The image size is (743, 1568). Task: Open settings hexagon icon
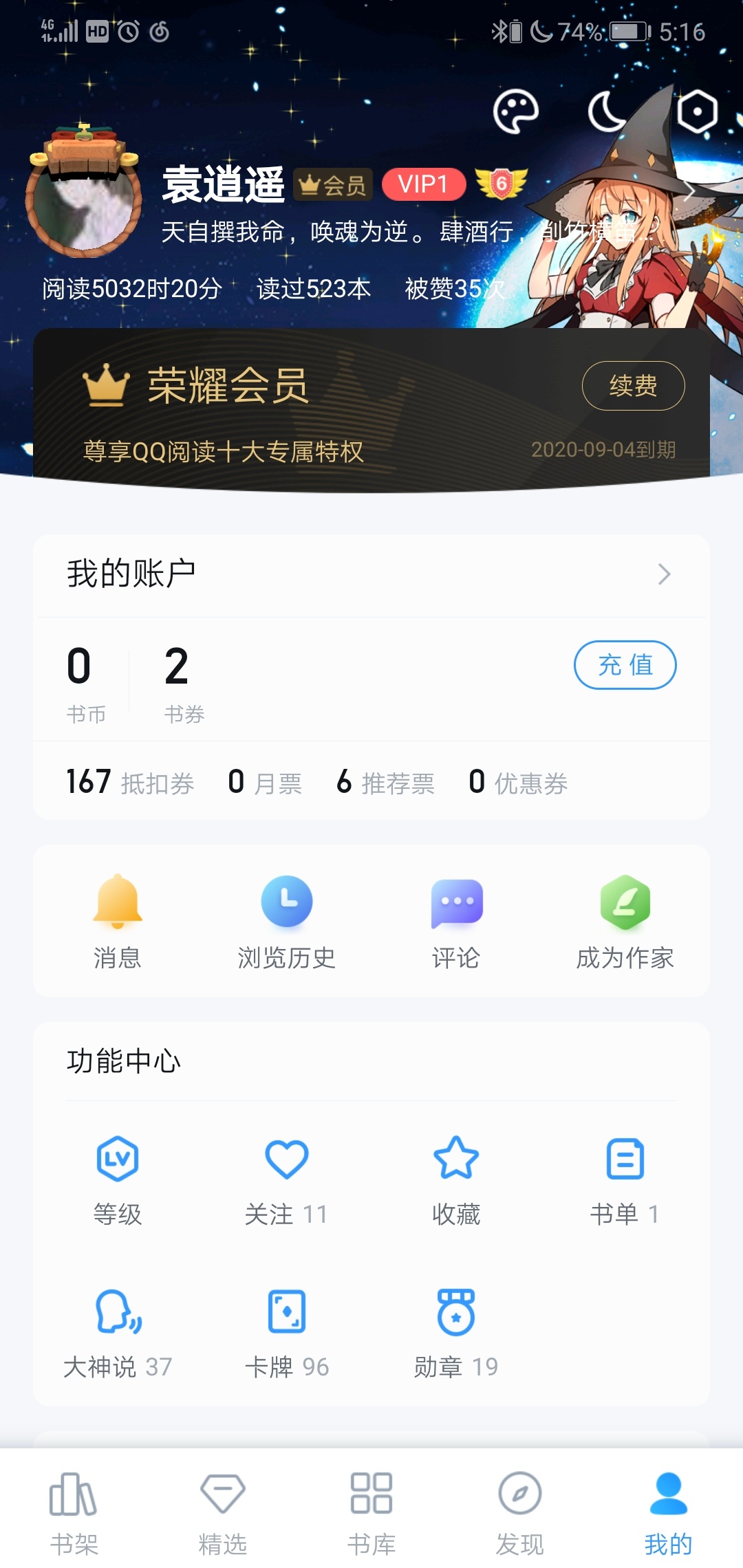click(697, 111)
